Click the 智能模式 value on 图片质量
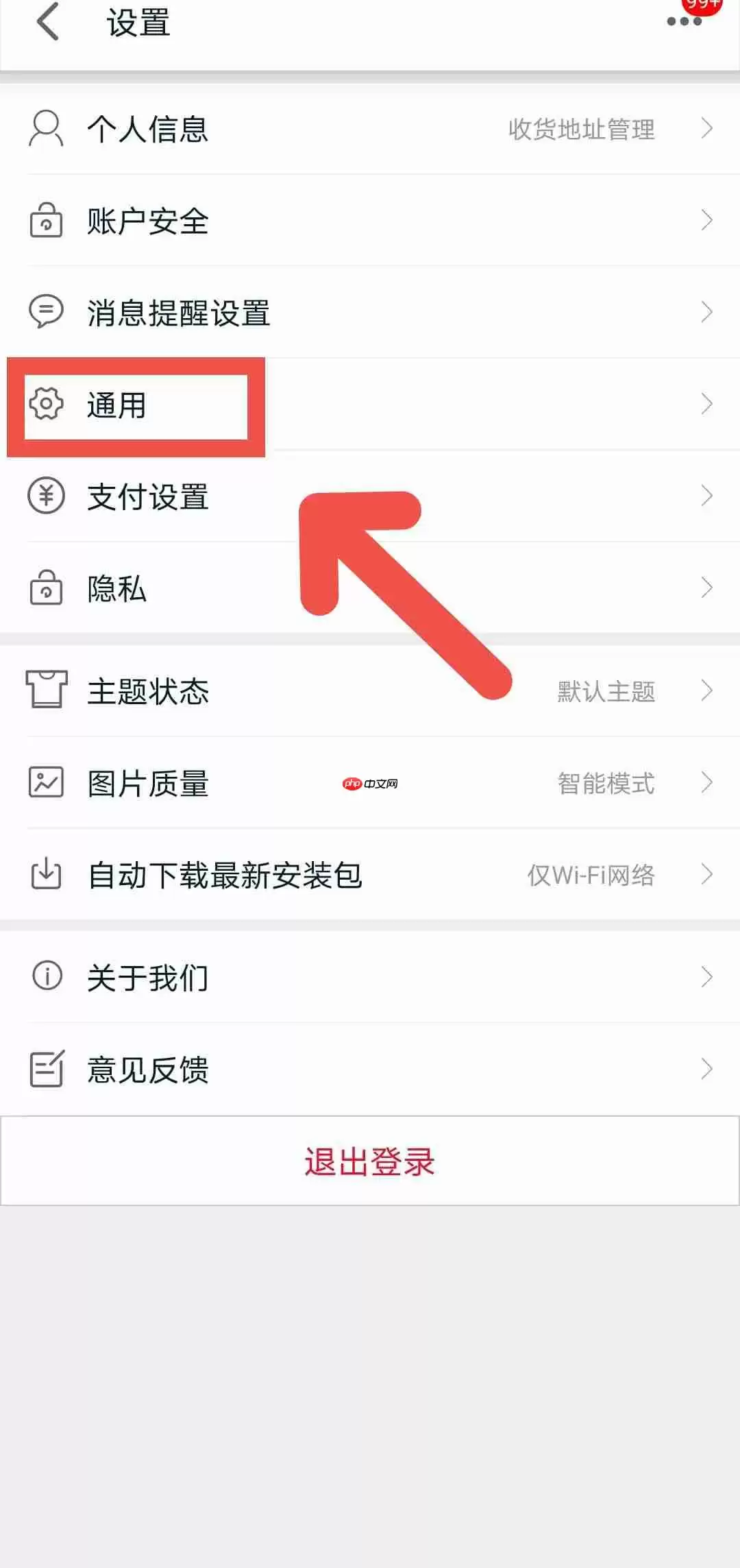This screenshot has width=740, height=1568. point(606,783)
